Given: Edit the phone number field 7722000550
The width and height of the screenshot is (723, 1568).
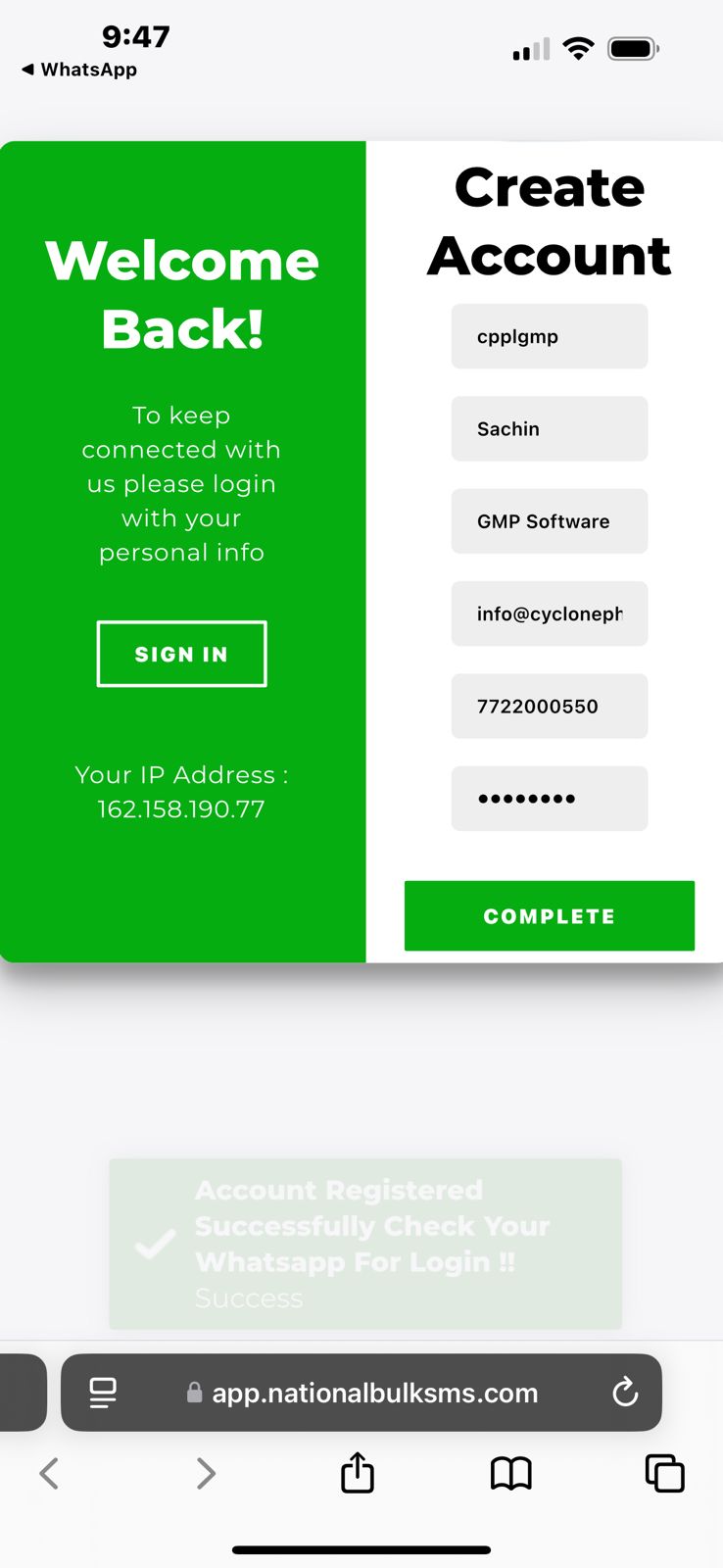Looking at the screenshot, I should coord(549,706).
